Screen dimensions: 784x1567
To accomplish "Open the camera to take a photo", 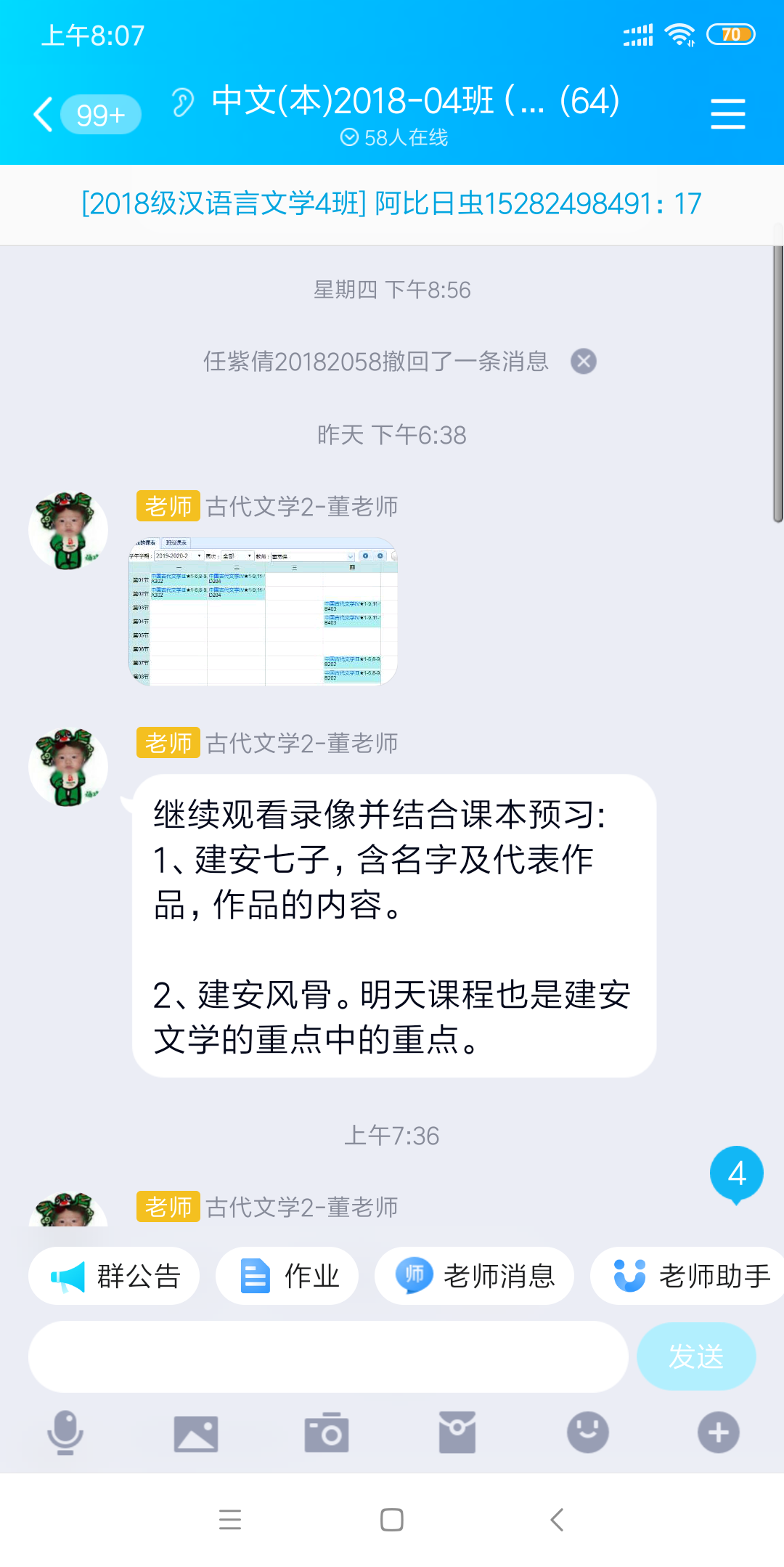I will pos(327,1433).
